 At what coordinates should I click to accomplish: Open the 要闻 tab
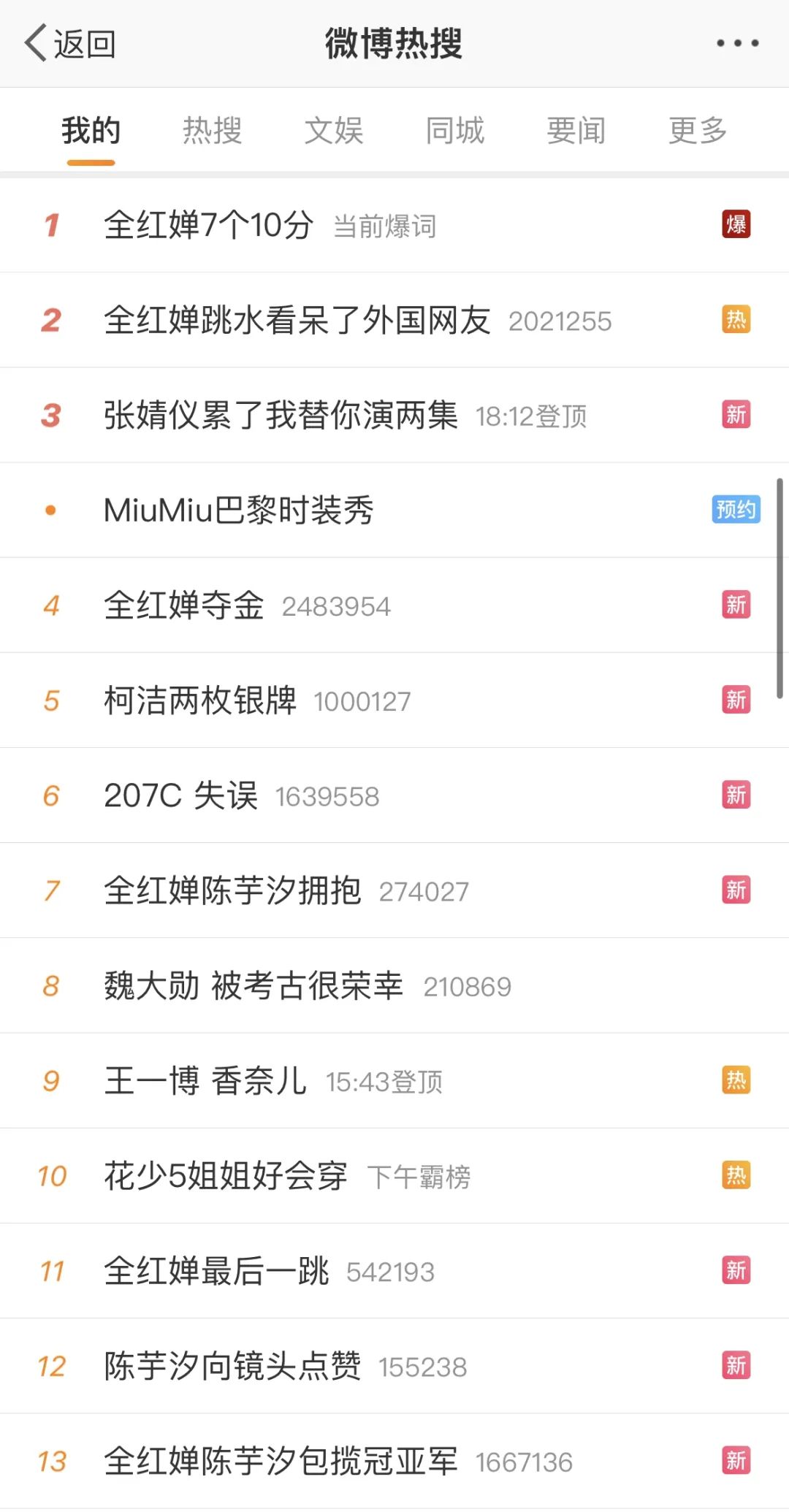coord(576,131)
